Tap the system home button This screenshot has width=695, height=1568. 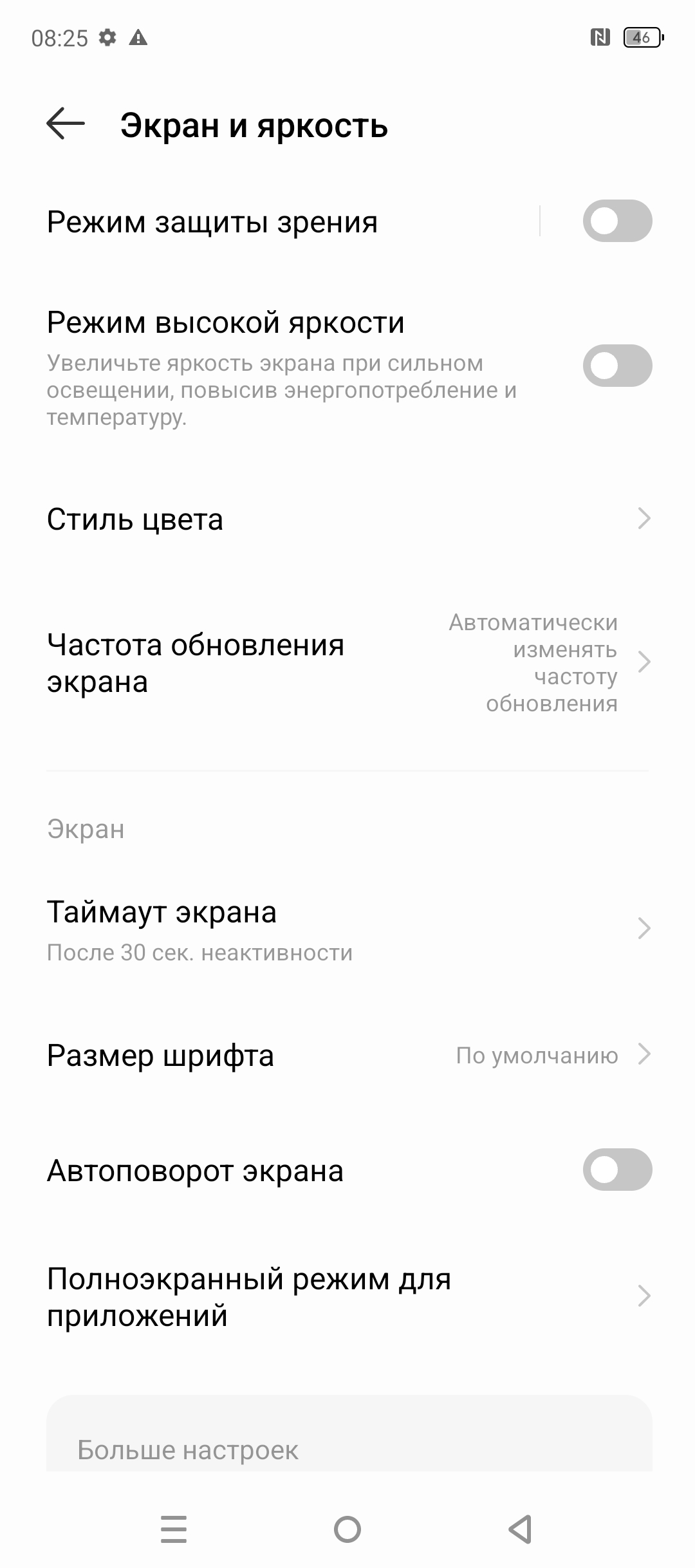347,1529
